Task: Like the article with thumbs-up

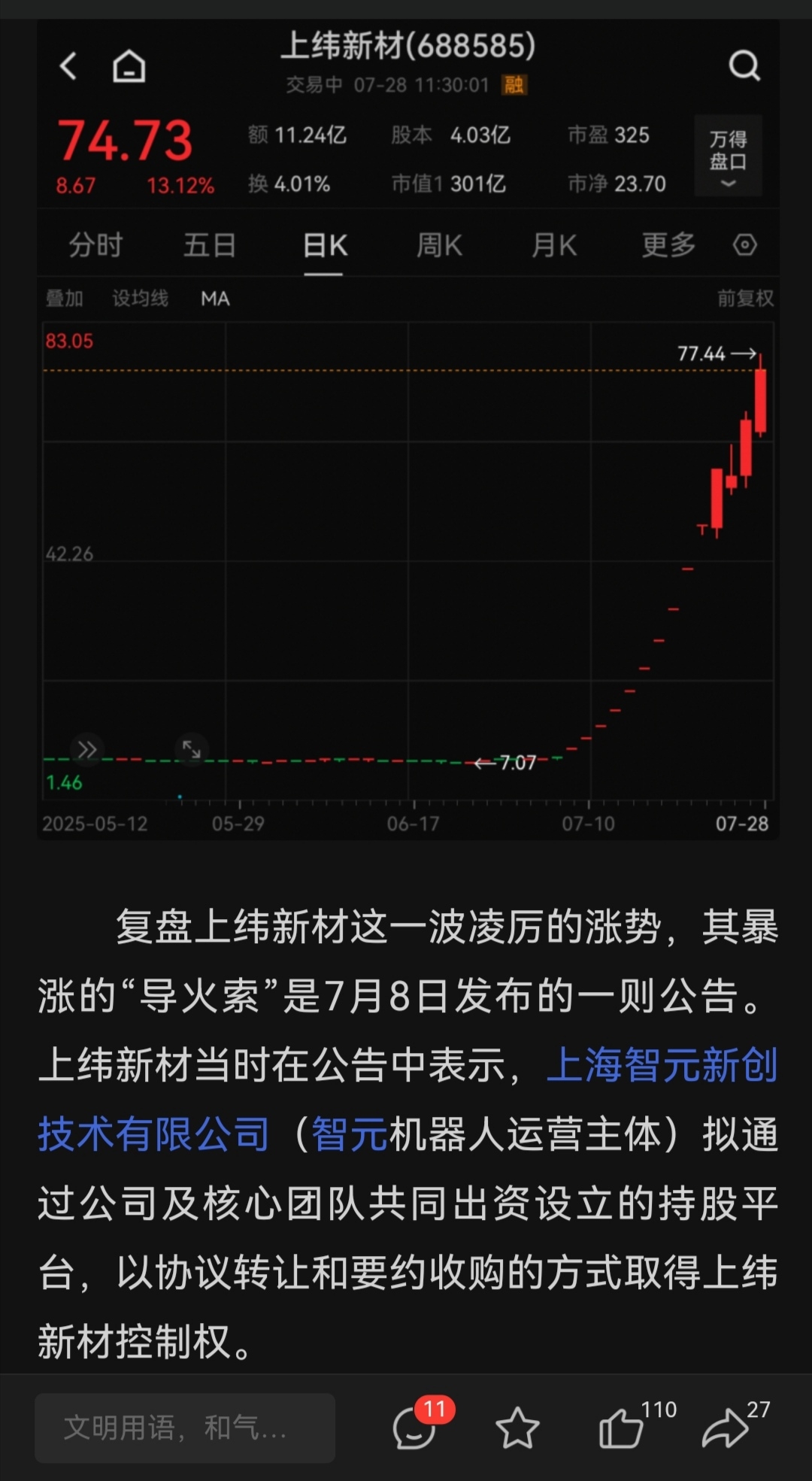Action: pos(621,1428)
